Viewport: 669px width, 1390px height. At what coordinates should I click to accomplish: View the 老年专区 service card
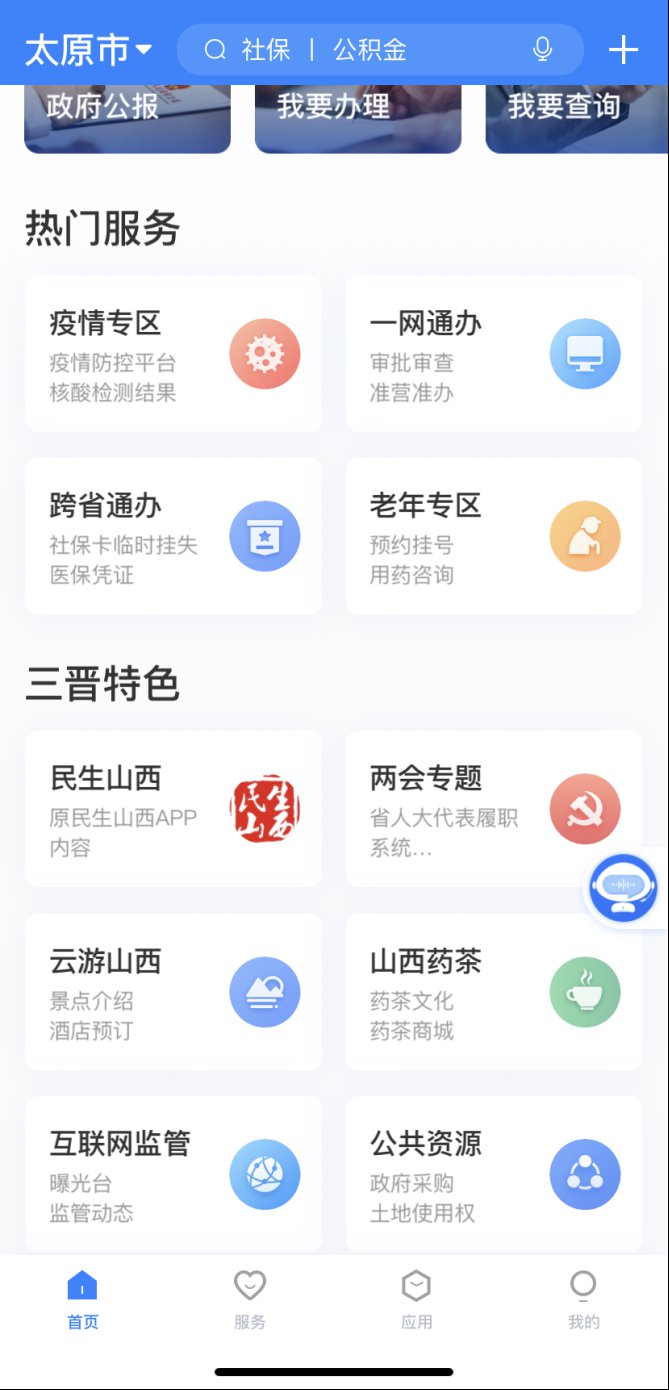pyautogui.click(x=494, y=536)
